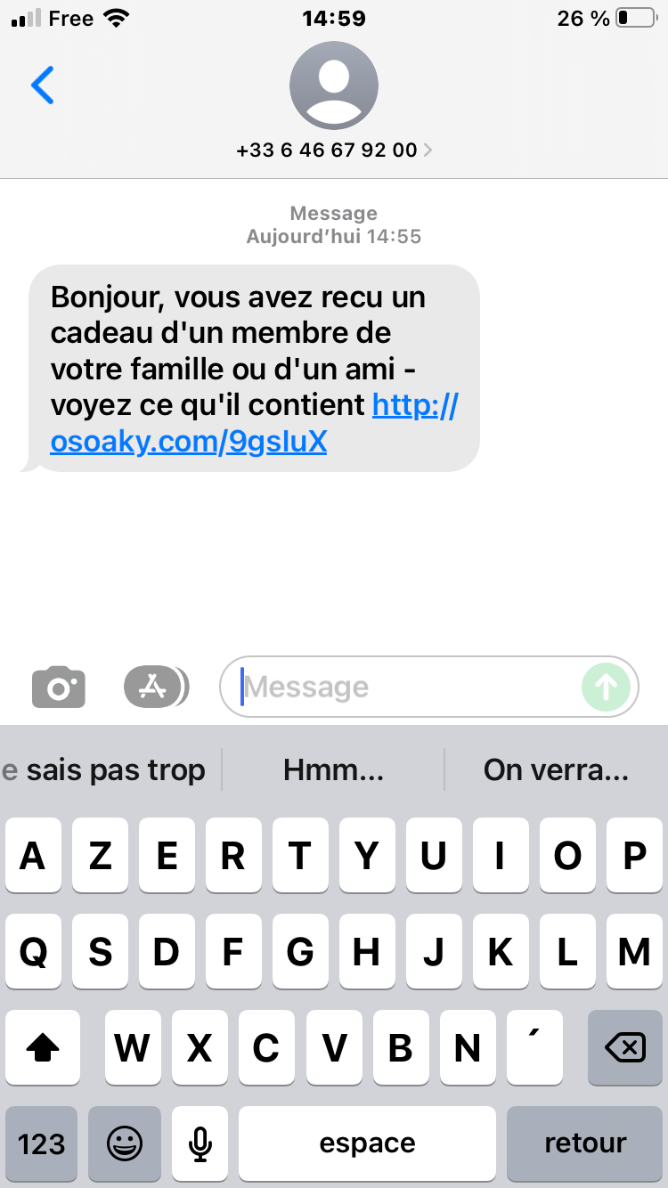Insert the suggestion "Hmm..."

pos(333,770)
